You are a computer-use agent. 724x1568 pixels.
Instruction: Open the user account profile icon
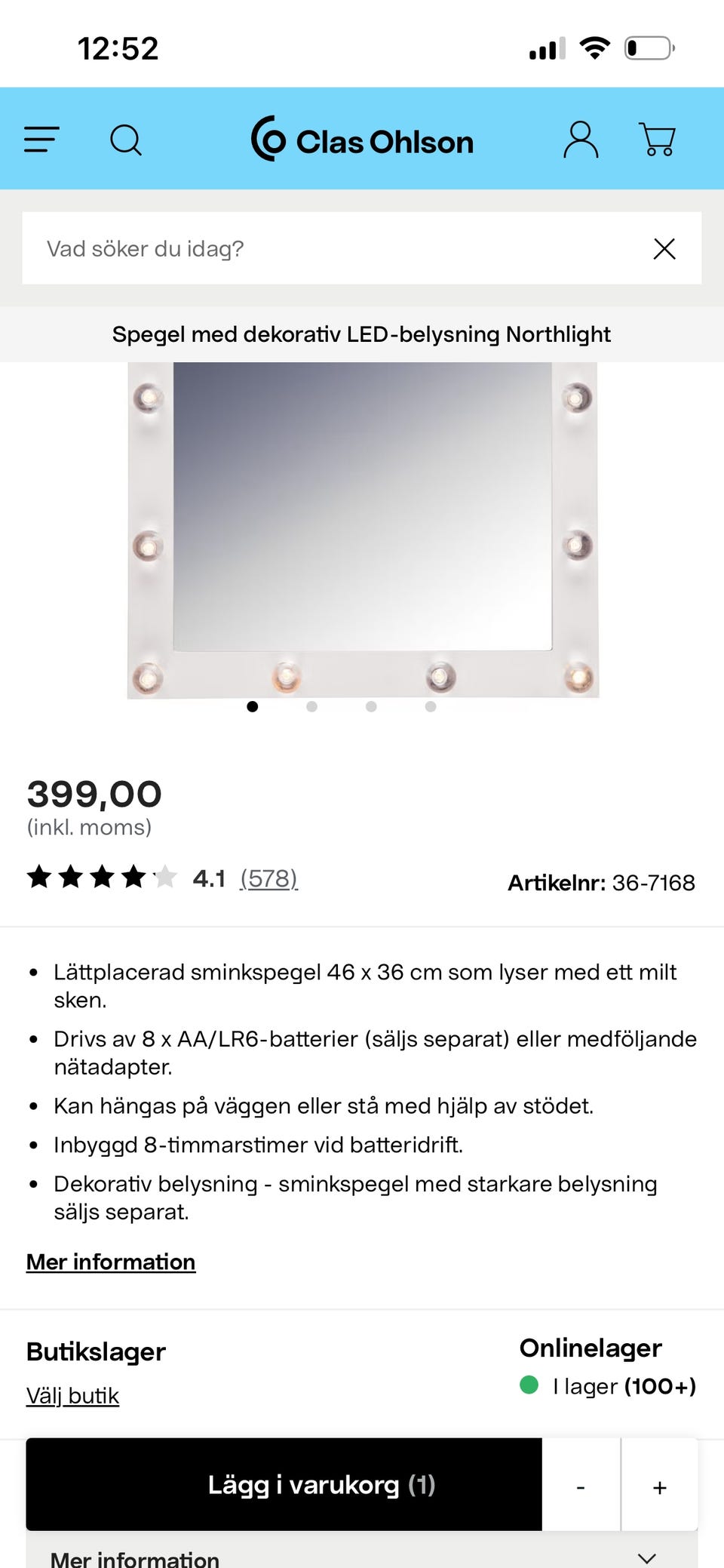click(579, 140)
